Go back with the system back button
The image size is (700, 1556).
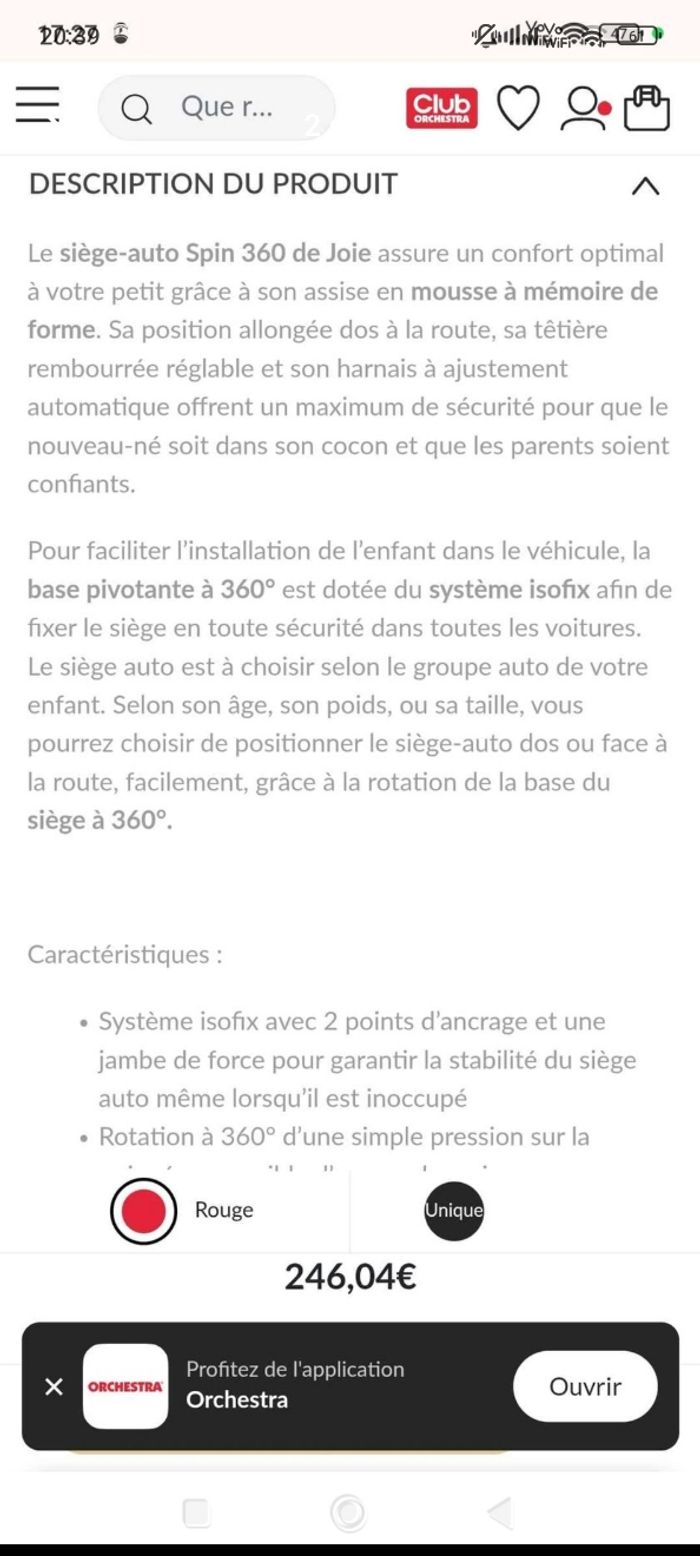coord(500,1513)
